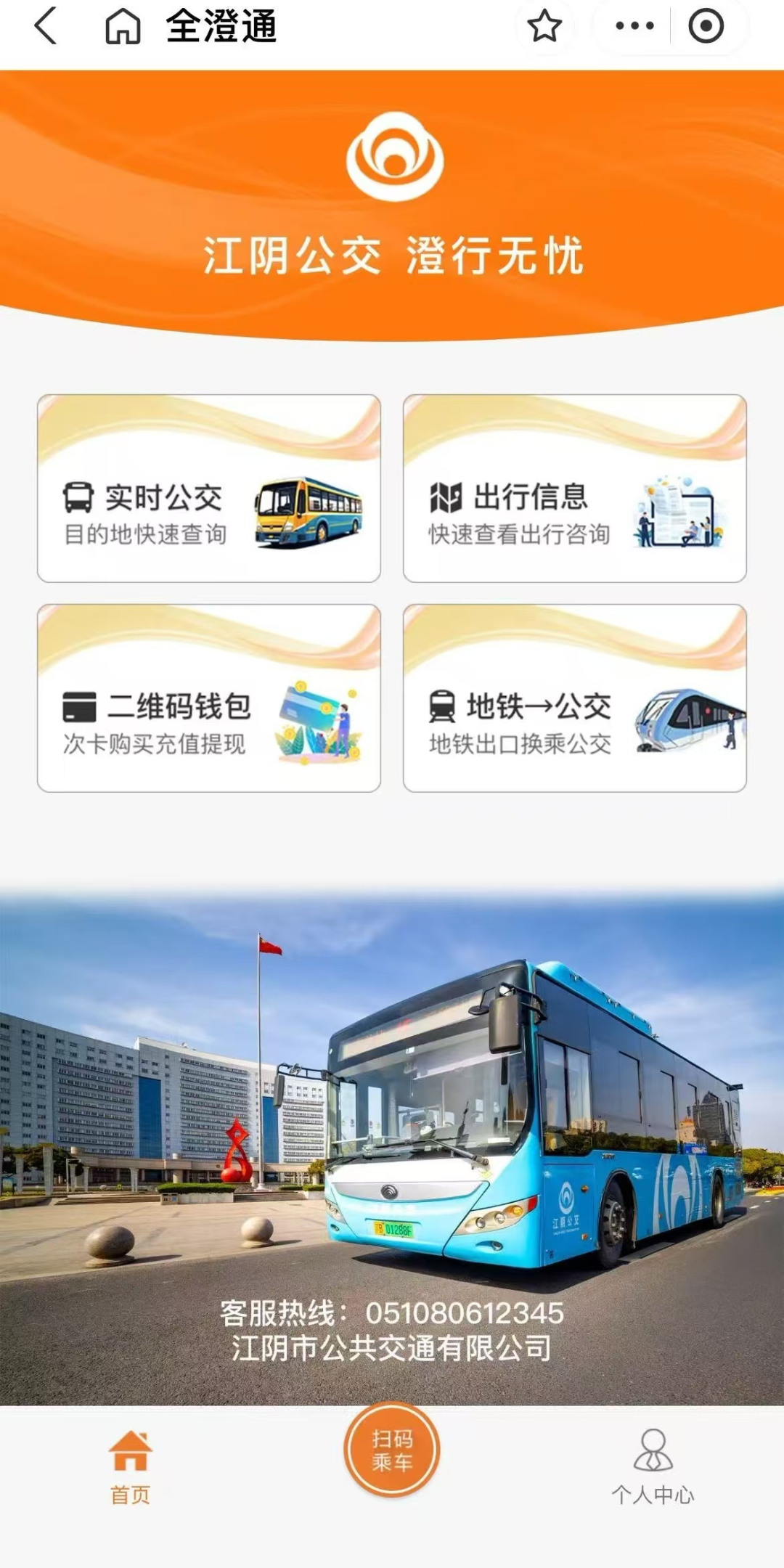The height and width of the screenshot is (1568, 784).
Task: Go back using the top-left arrow
Action: 45,26
